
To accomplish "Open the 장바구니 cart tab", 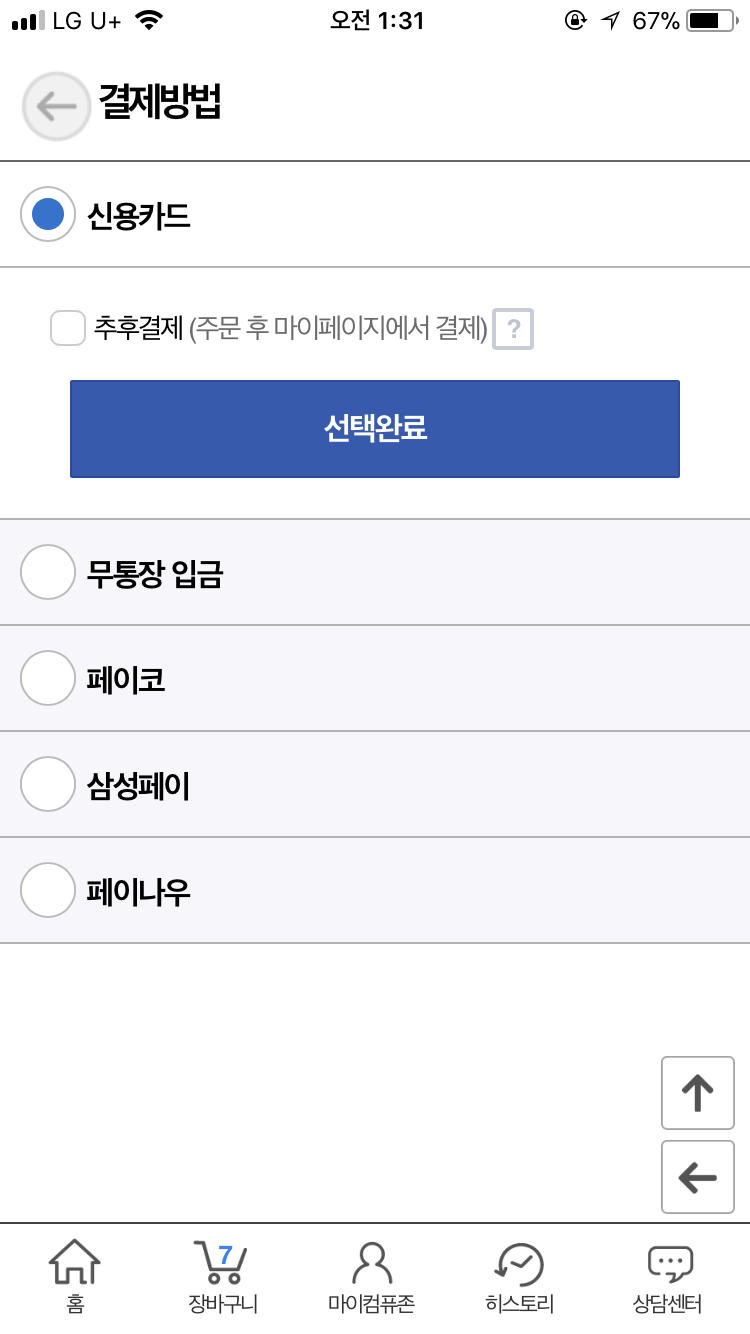I will tap(223, 1277).
